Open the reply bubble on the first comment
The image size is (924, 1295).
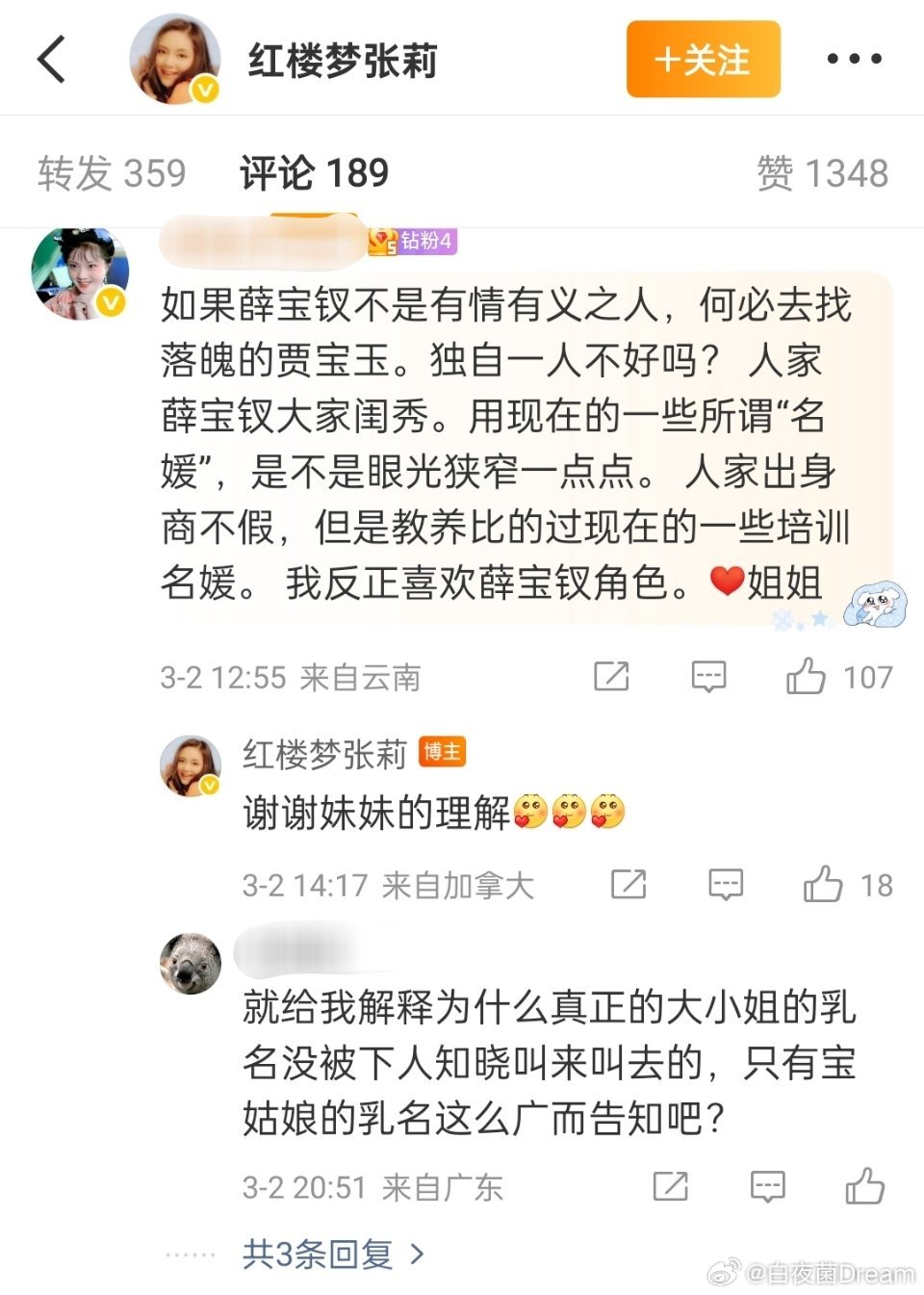point(707,677)
